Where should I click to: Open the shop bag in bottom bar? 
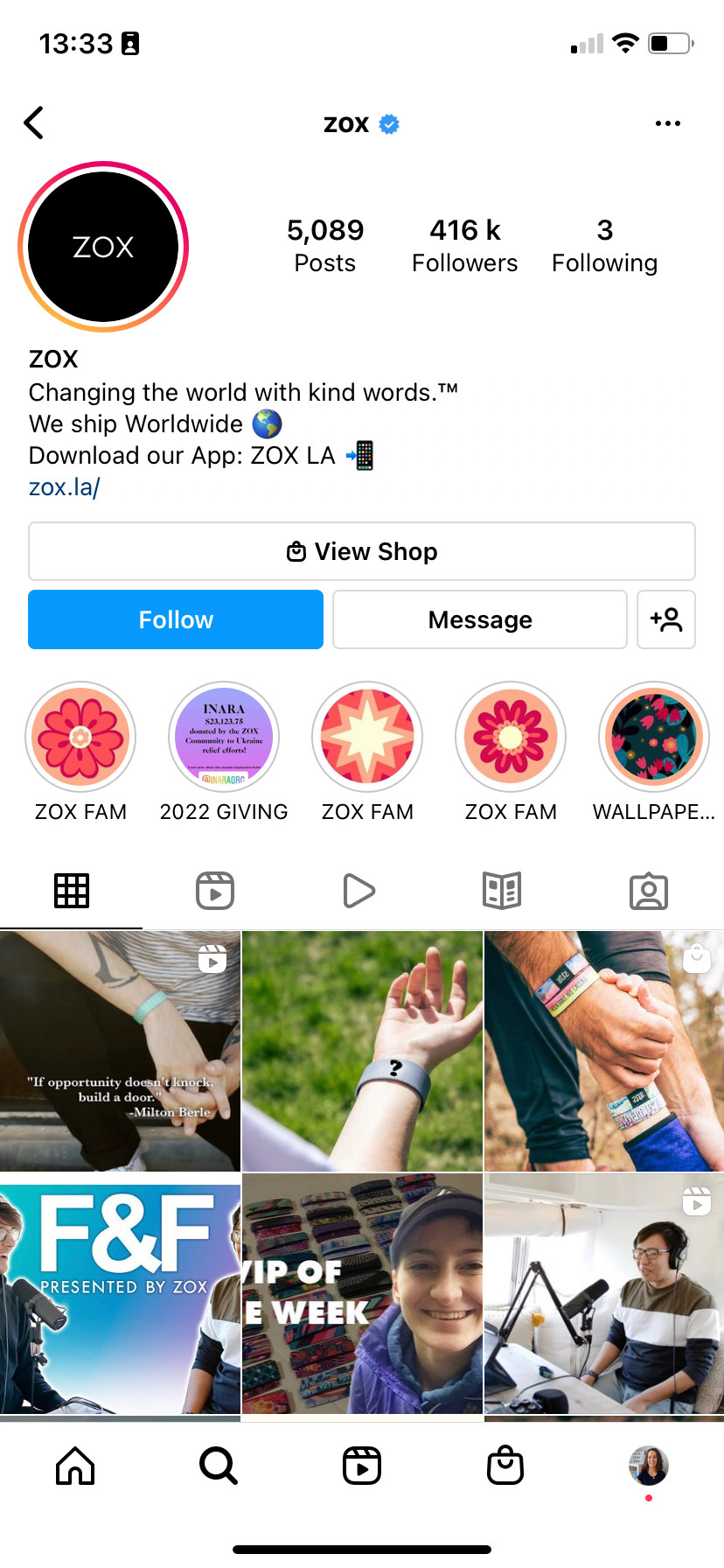click(x=505, y=1466)
